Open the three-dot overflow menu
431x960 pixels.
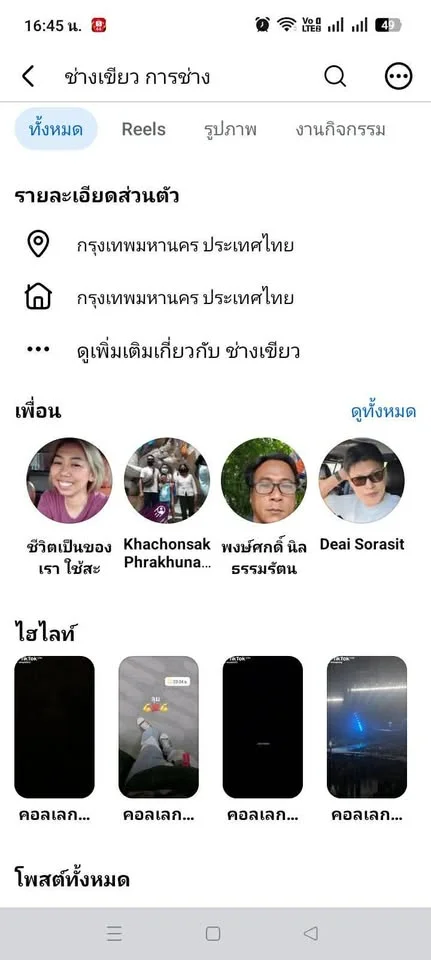pos(398,77)
